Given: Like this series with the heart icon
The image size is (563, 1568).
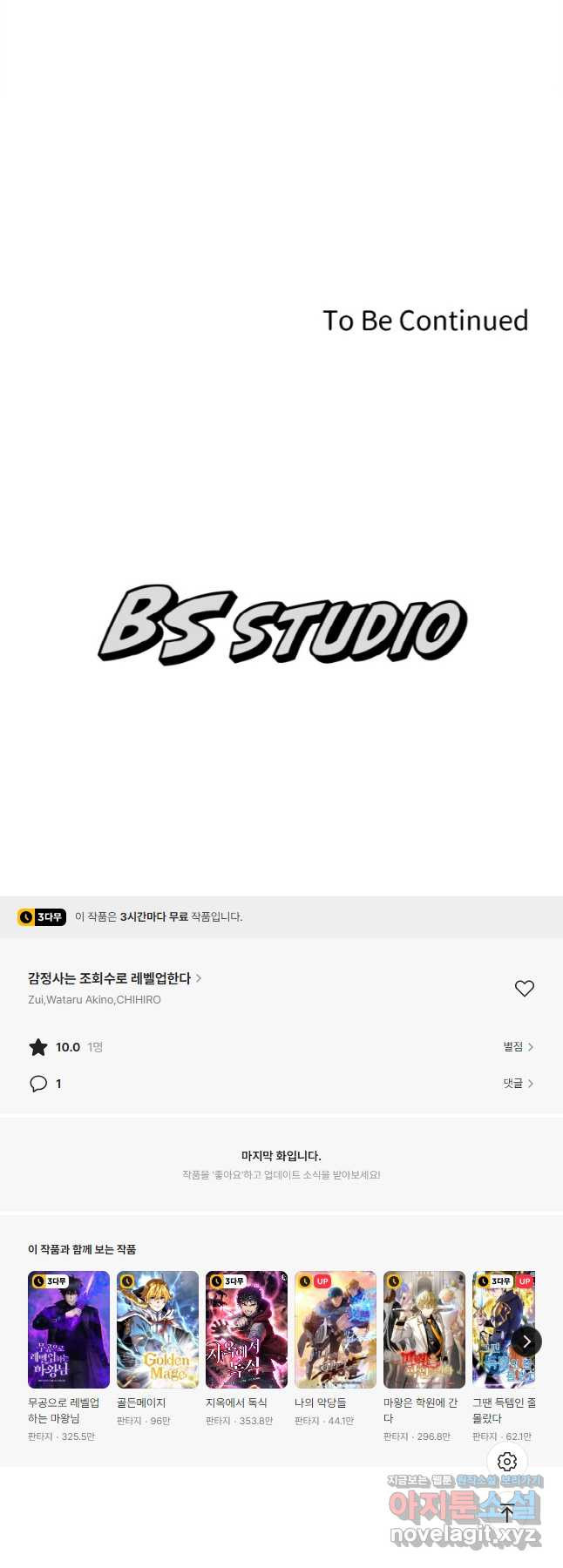Looking at the screenshot, I should point(524,988).
